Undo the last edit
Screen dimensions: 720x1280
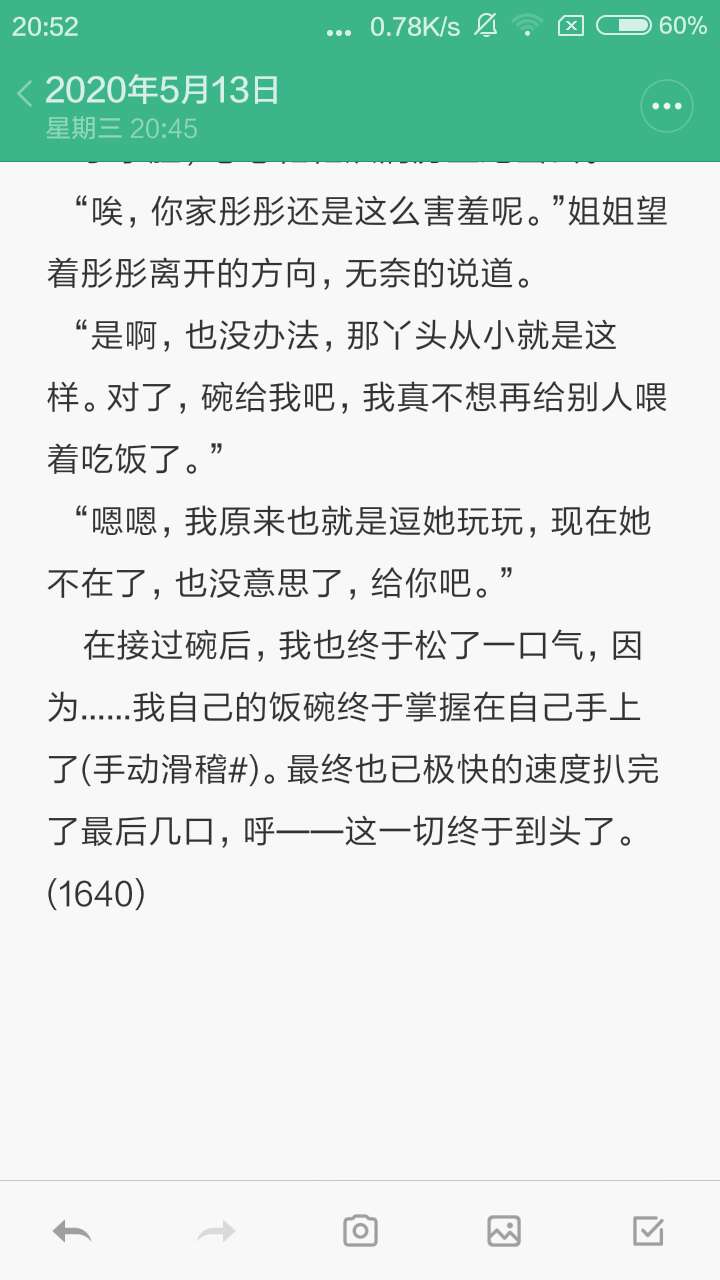coord(72,1231)
